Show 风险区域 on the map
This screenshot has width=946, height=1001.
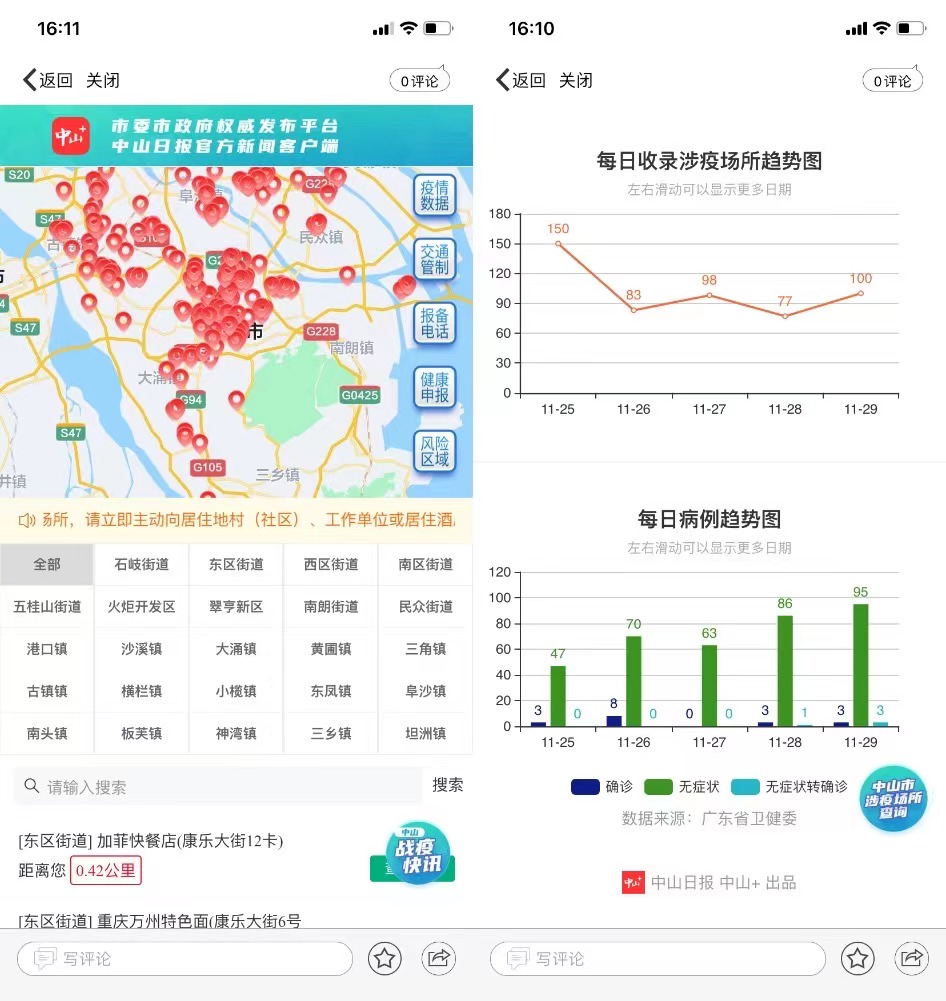pyautogui.click(x=434, y=451)
